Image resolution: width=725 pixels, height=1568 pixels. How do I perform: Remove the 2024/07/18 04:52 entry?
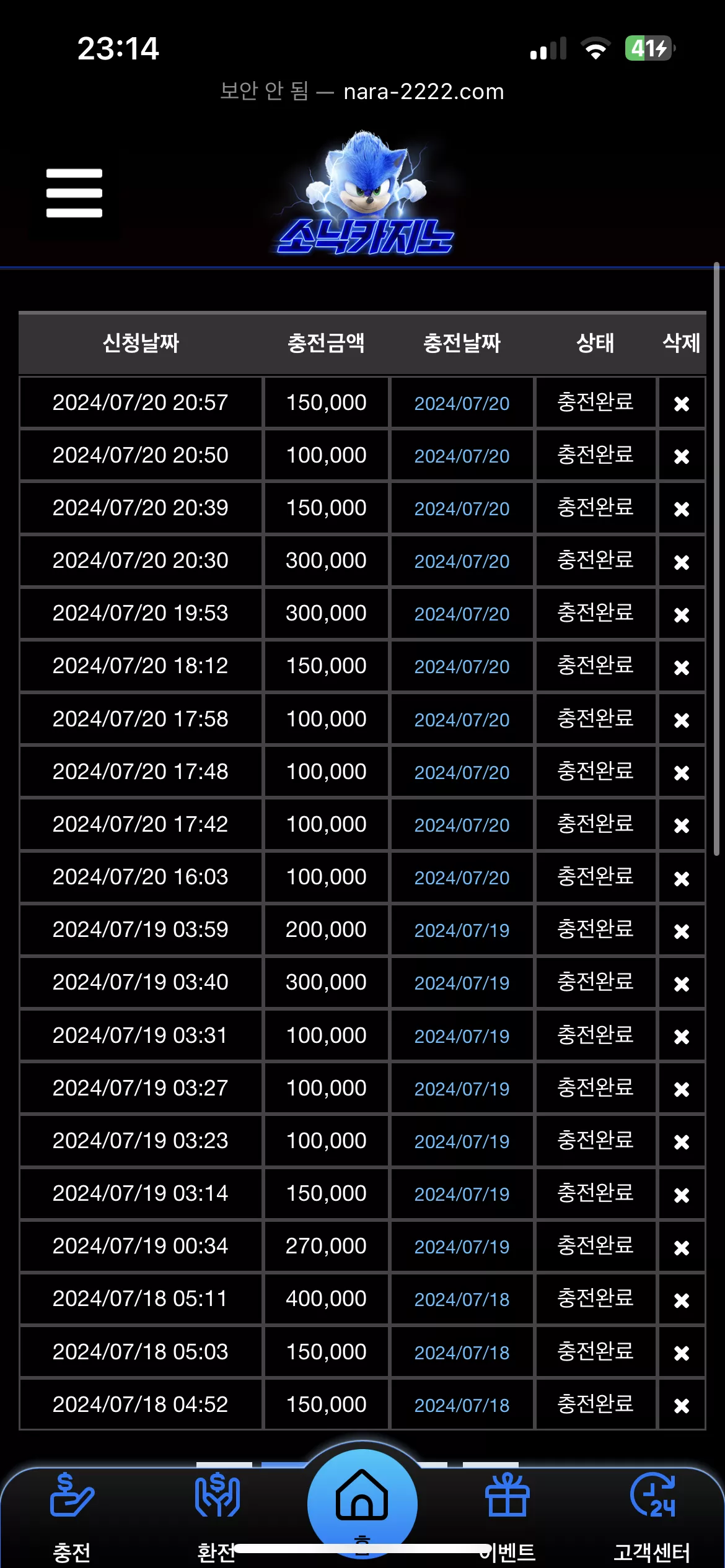coord(682,1406)
